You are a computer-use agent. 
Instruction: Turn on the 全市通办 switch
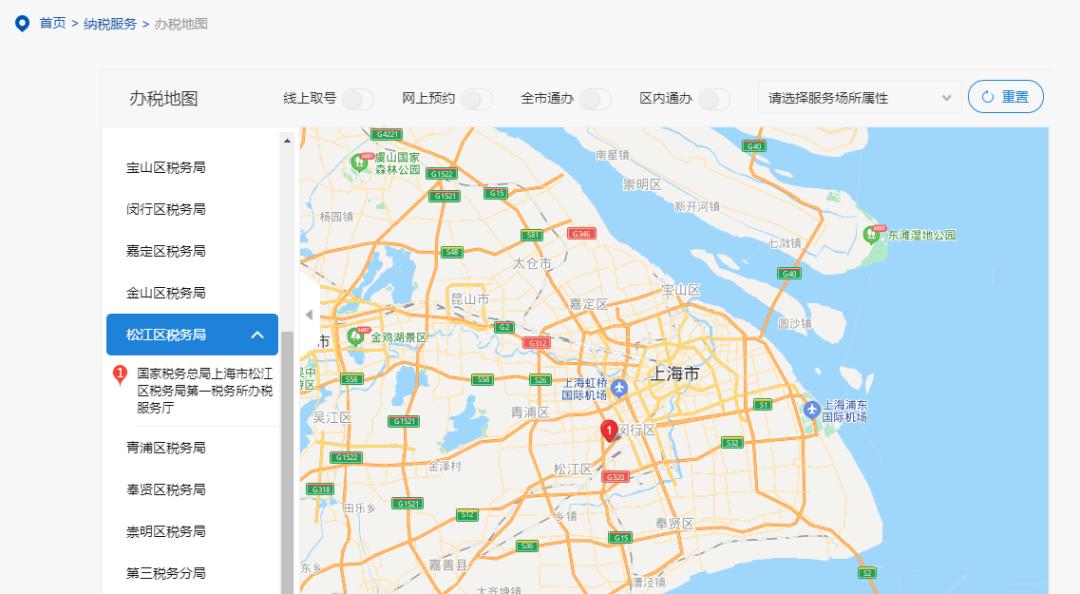click(x=595, y=98)
